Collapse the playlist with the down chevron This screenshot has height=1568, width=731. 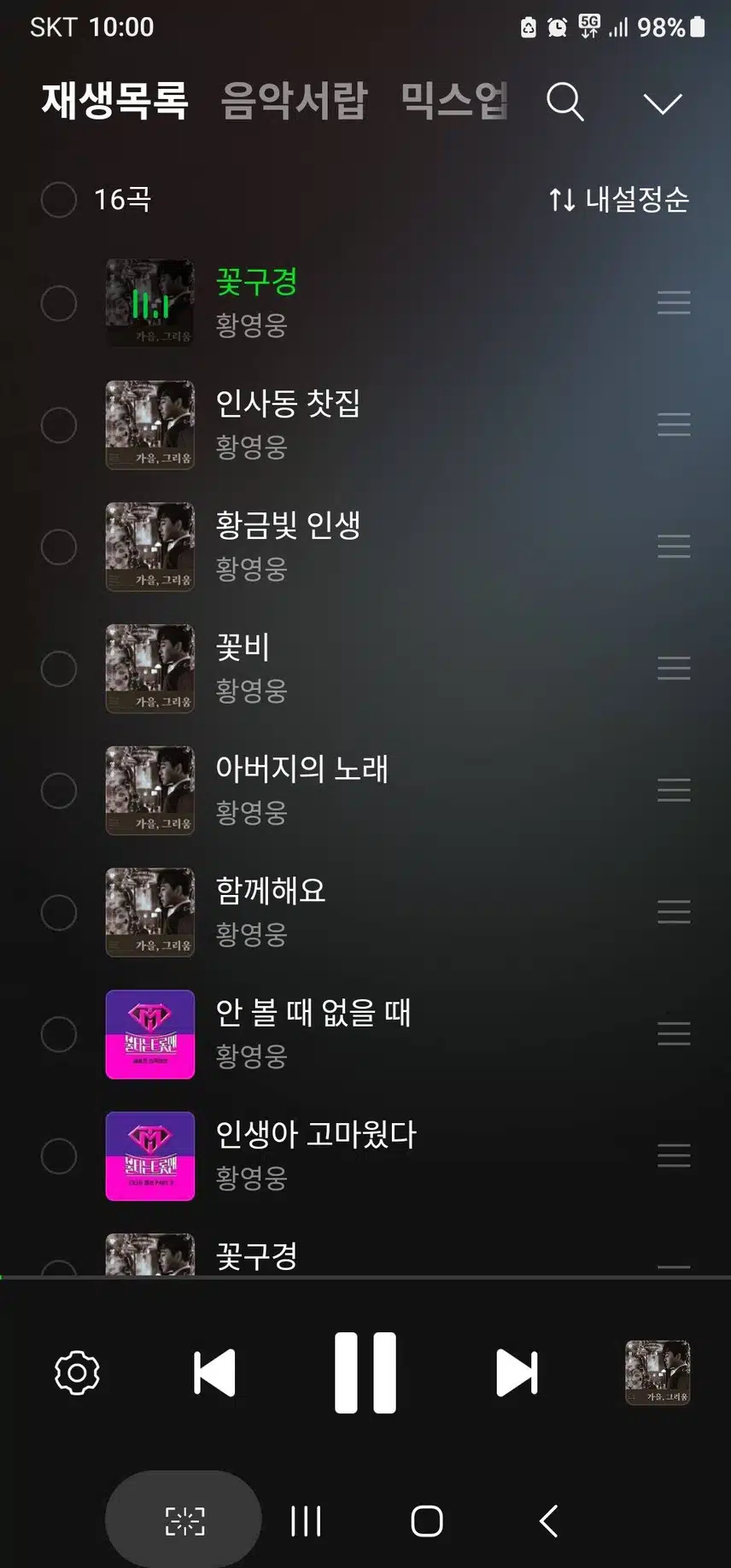663,103
